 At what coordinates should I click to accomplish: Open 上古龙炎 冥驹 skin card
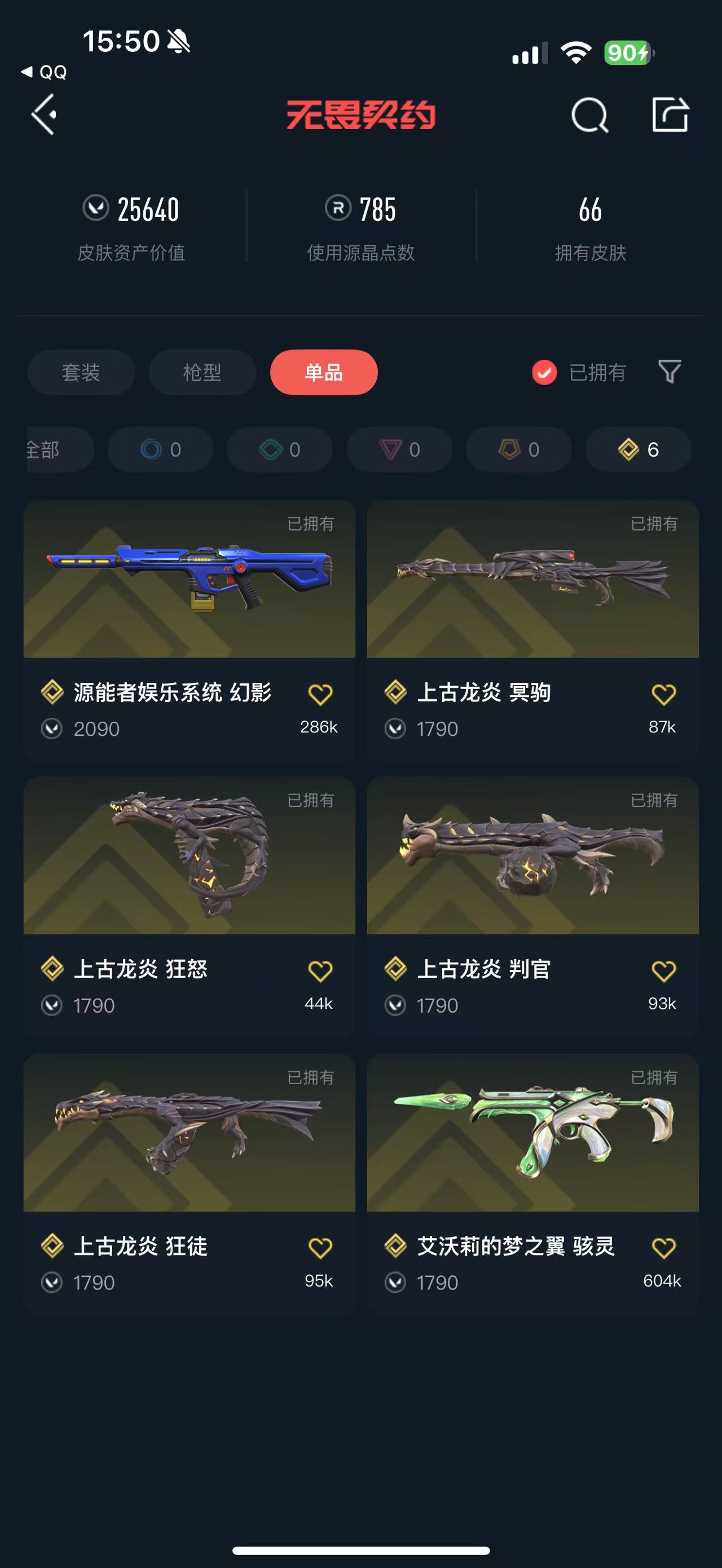532,630
